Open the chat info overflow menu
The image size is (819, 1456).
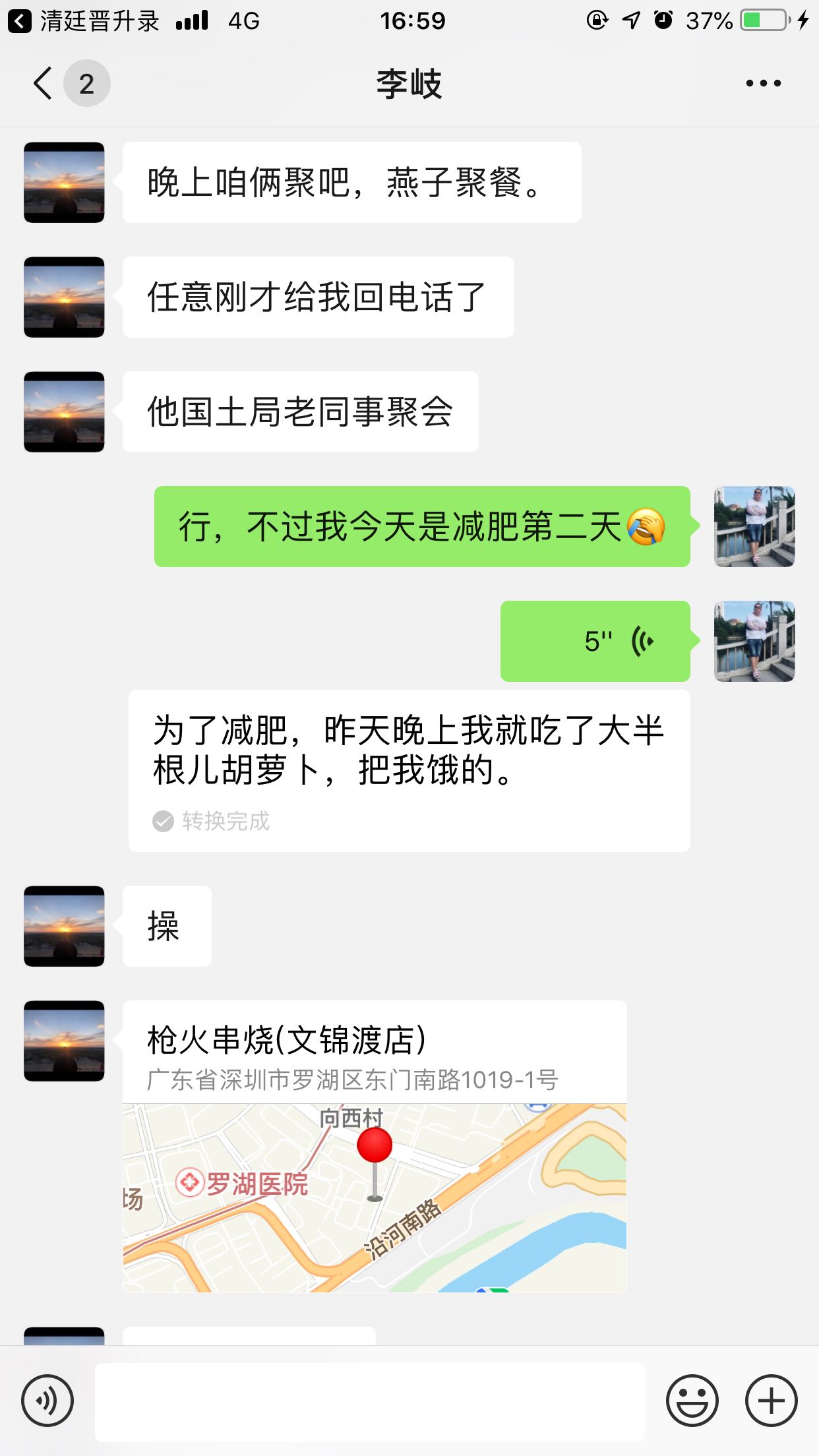(x=763, y=84)
